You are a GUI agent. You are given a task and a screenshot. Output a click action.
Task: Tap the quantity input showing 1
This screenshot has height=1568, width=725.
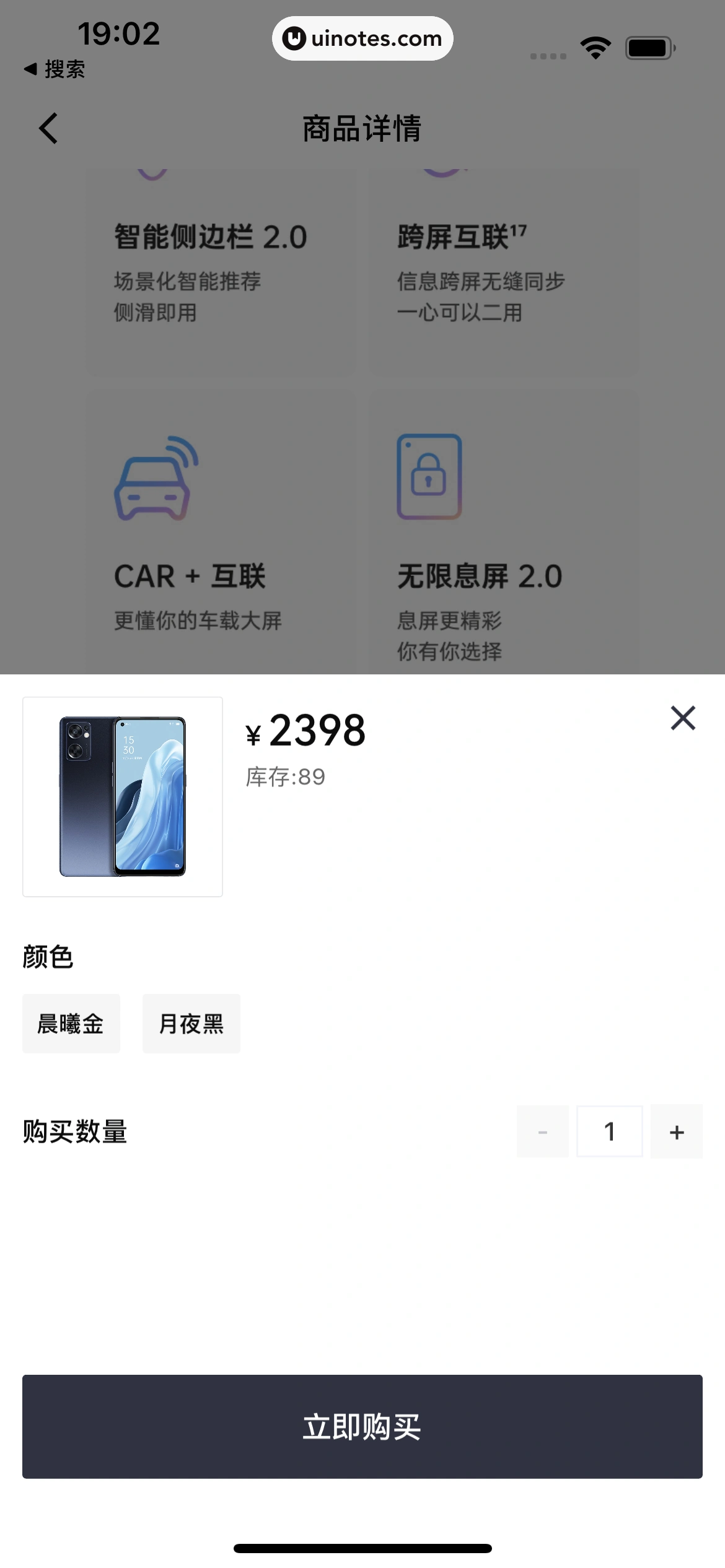tap(609, 1131)
